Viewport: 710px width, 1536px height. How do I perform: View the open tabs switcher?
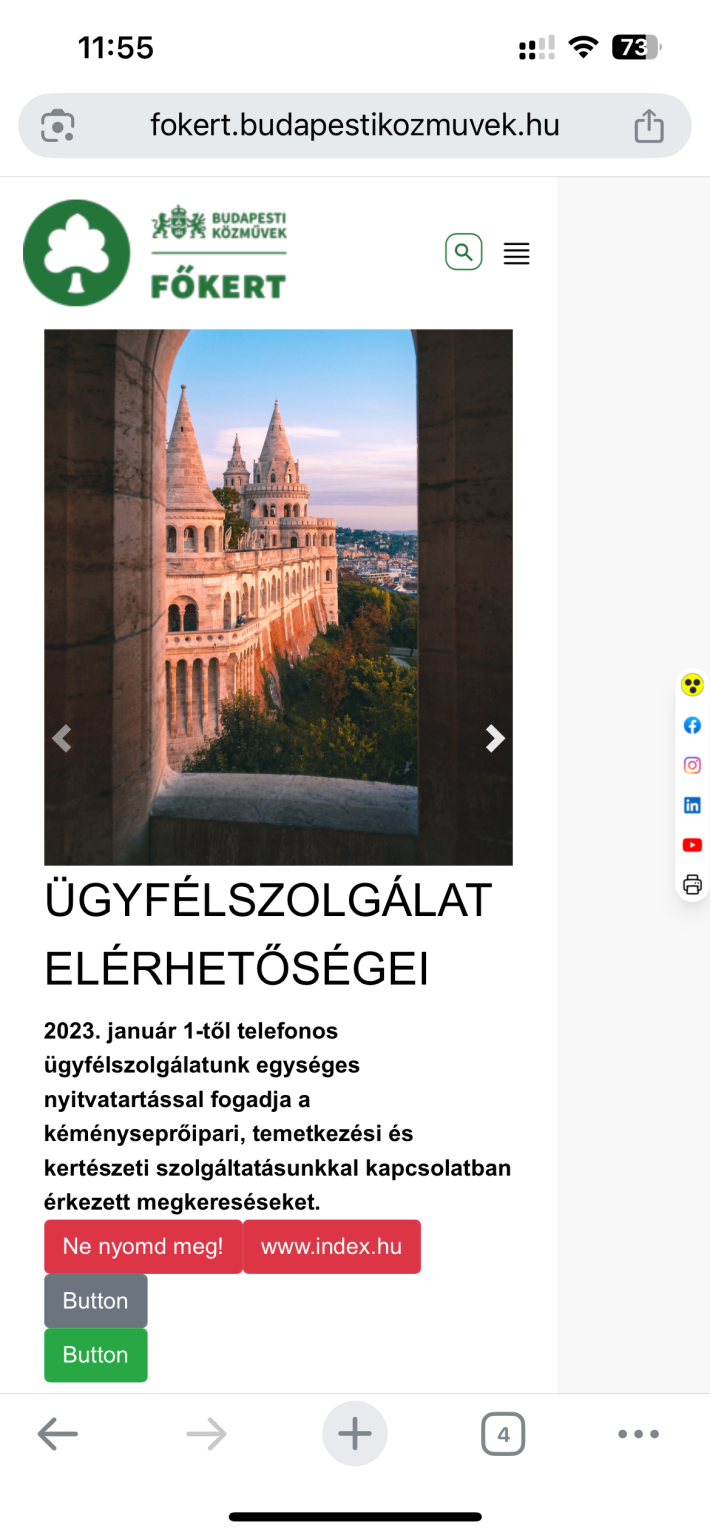pyautogui.click(x=503, y=1435)
